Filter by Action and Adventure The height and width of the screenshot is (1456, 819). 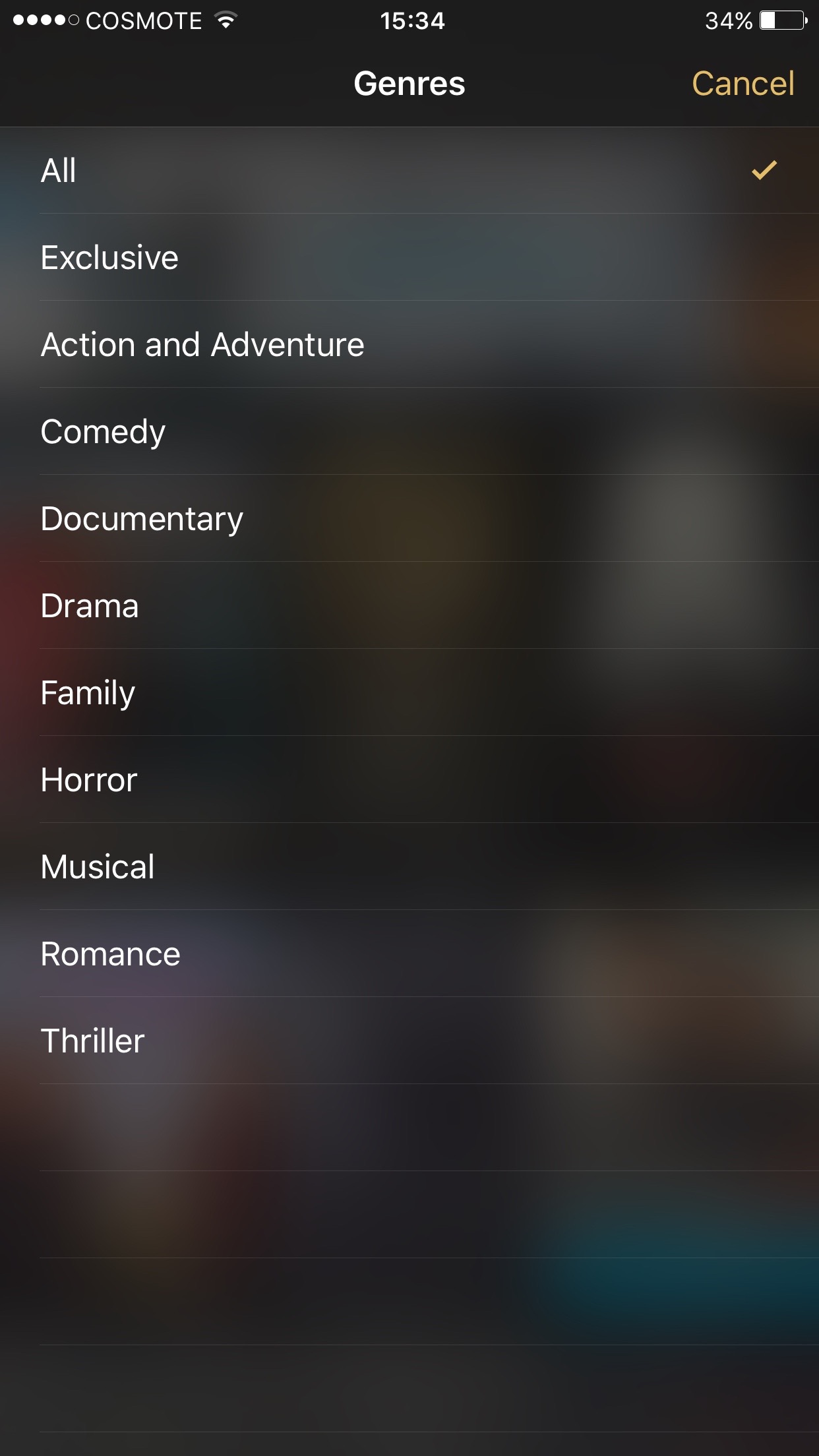pos(202,344)
